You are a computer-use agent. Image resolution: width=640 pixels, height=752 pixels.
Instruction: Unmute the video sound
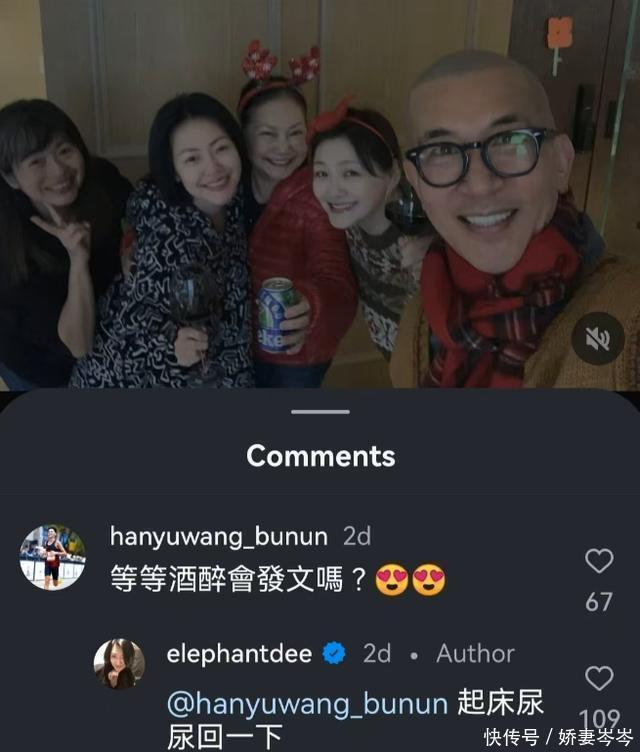(598, 338)
